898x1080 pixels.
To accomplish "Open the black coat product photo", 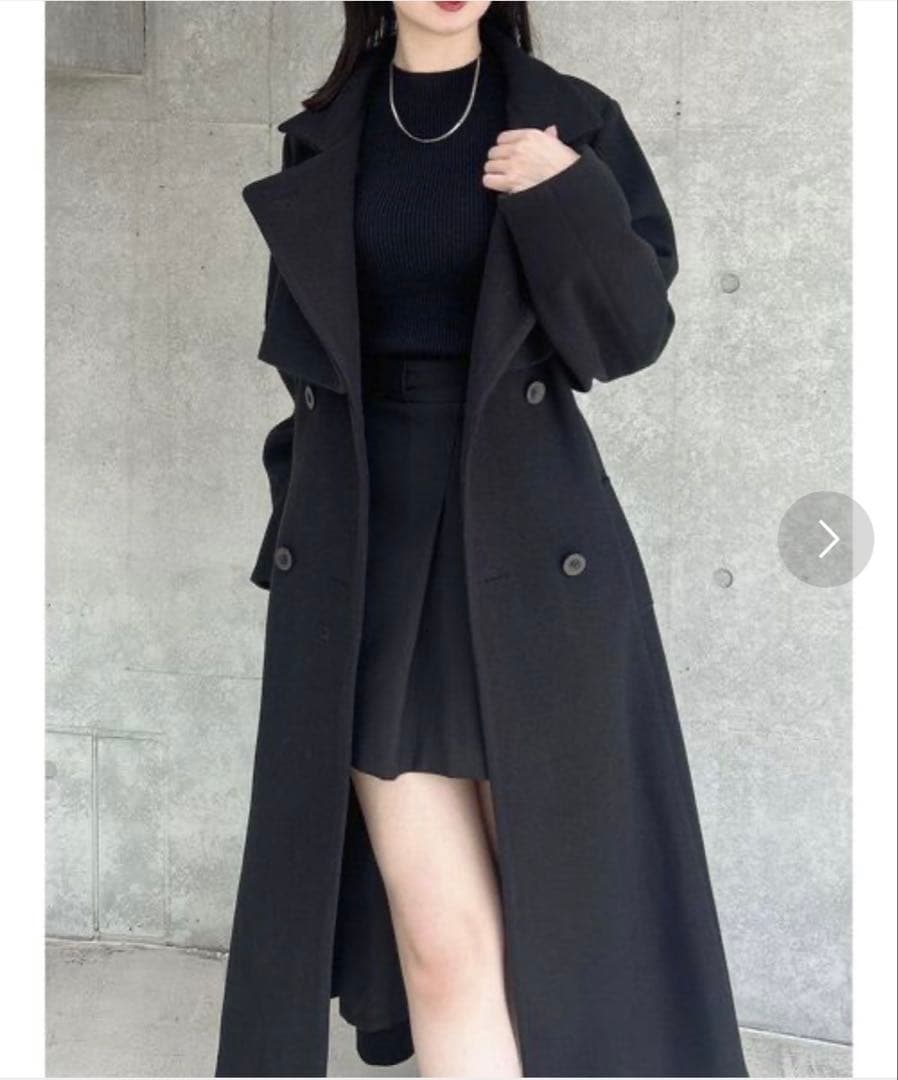I will pyautogui.click(x=448, y=540).
